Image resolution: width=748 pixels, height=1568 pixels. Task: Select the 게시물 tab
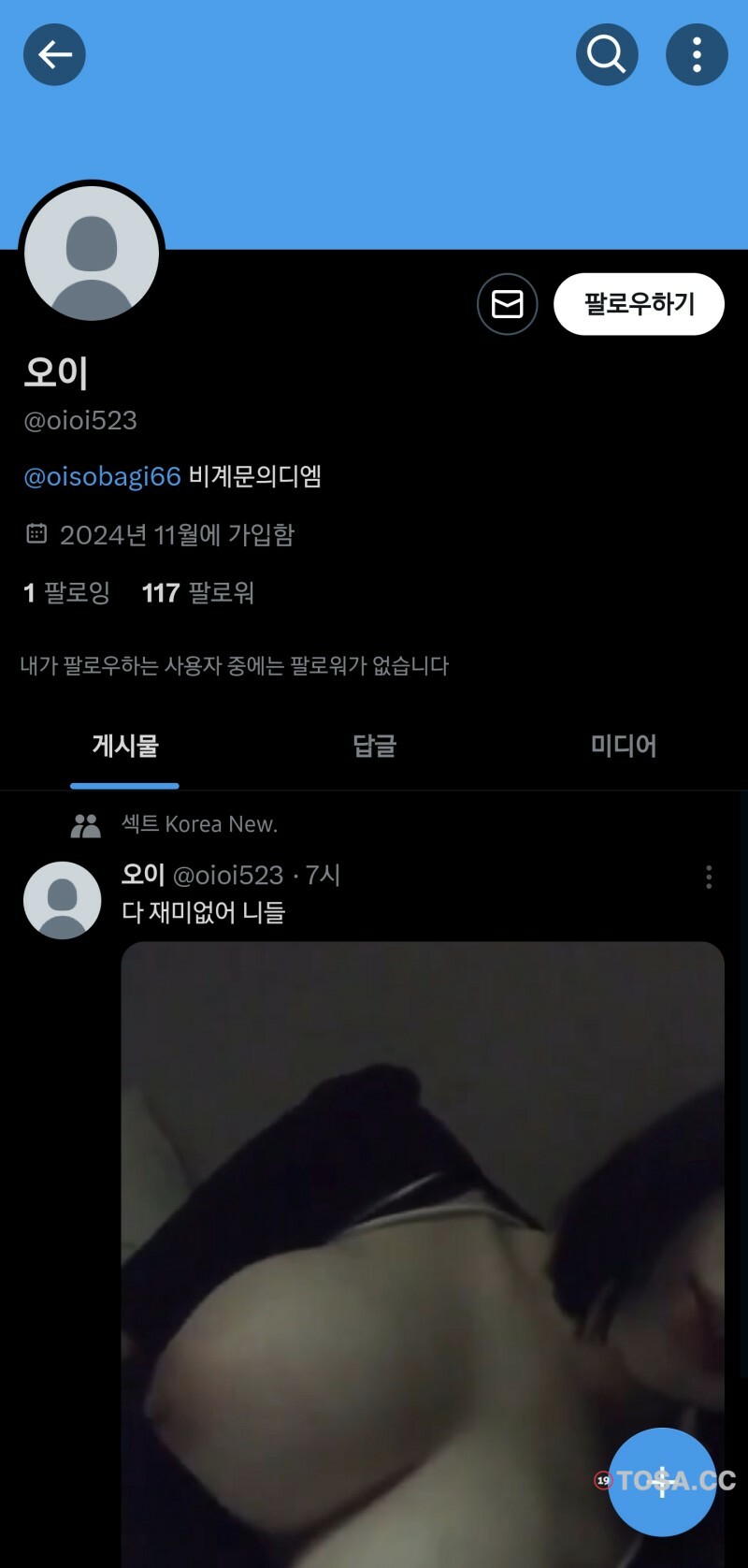click(125, 746)
